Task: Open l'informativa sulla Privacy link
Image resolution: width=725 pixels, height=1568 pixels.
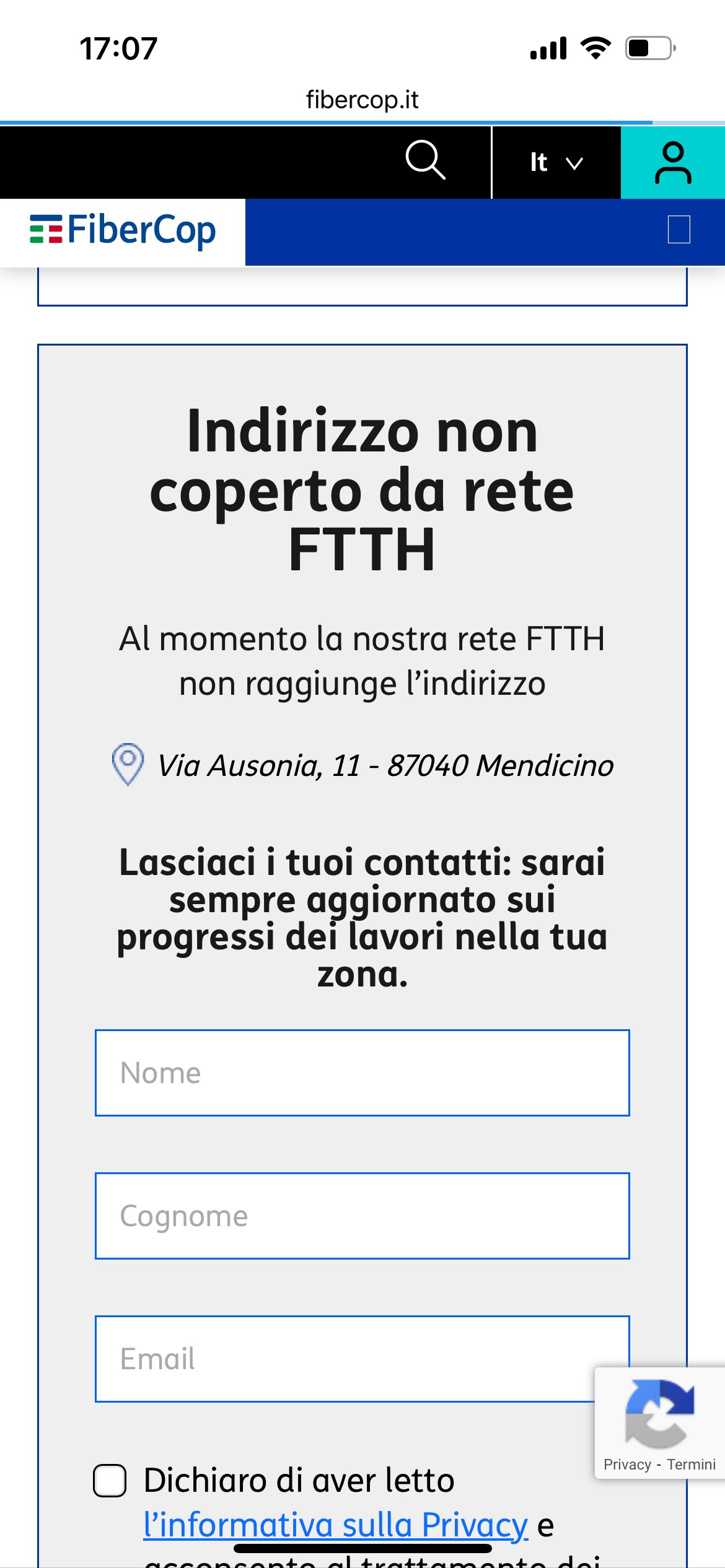Action: (336, 1525)
